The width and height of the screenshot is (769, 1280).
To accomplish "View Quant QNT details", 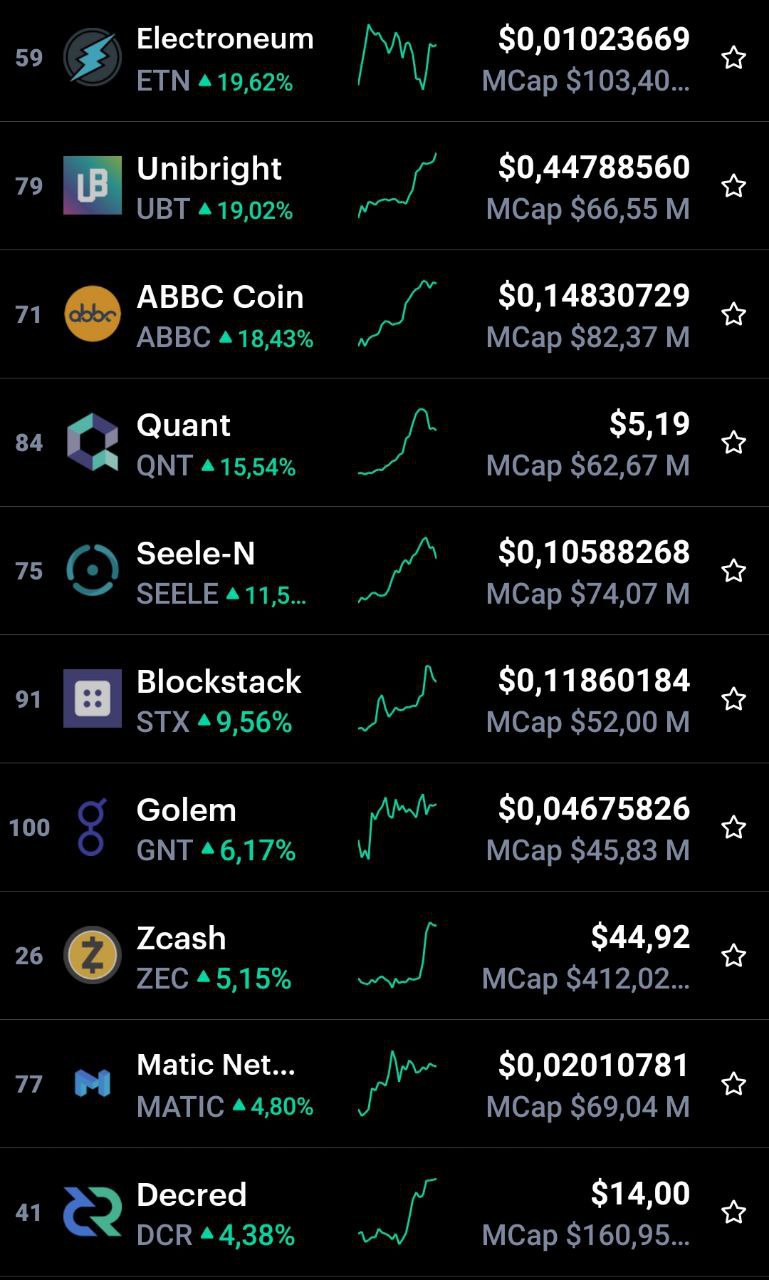I will coord(384,442).
